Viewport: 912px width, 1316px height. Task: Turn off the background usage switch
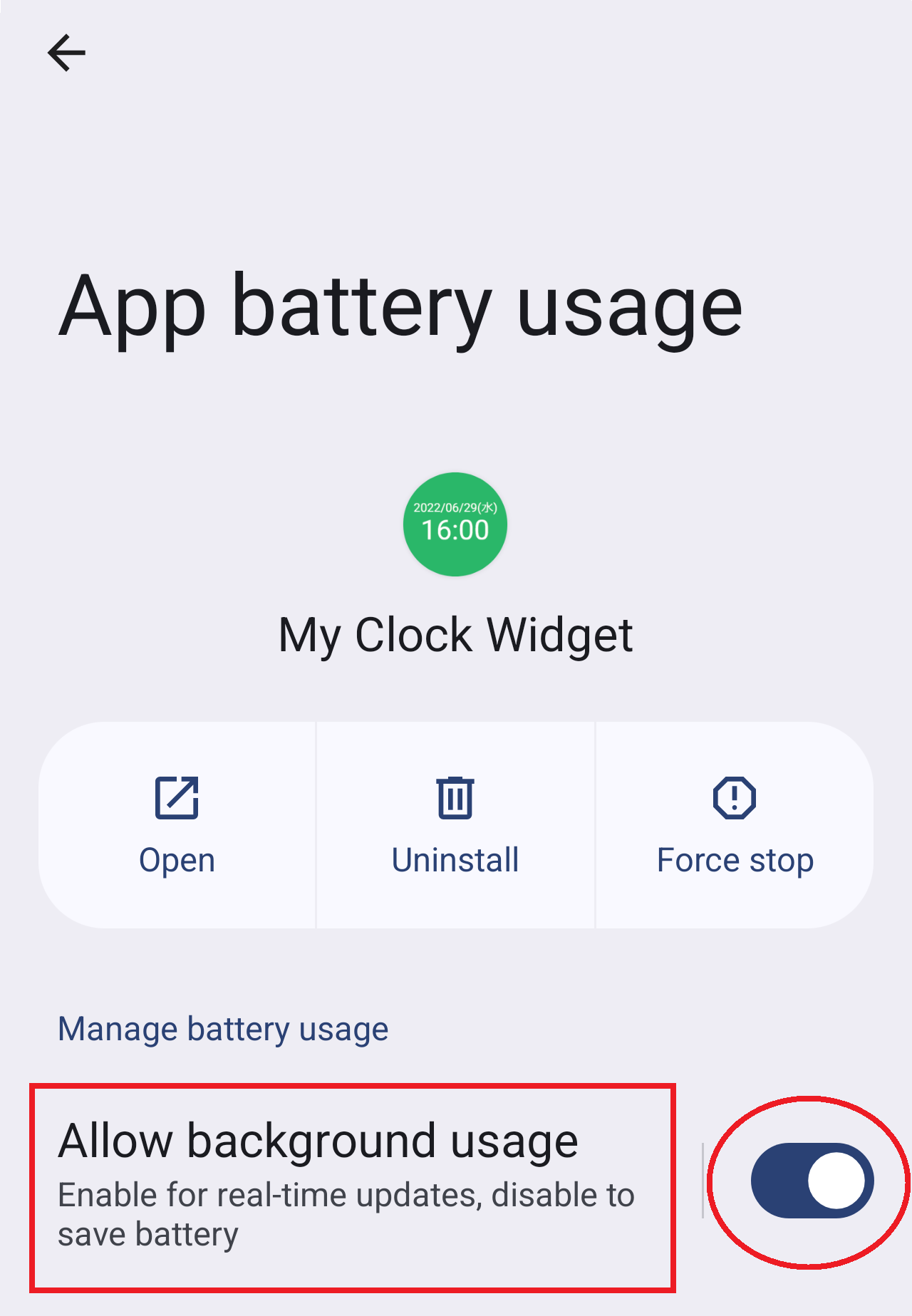click(812, 1181)
